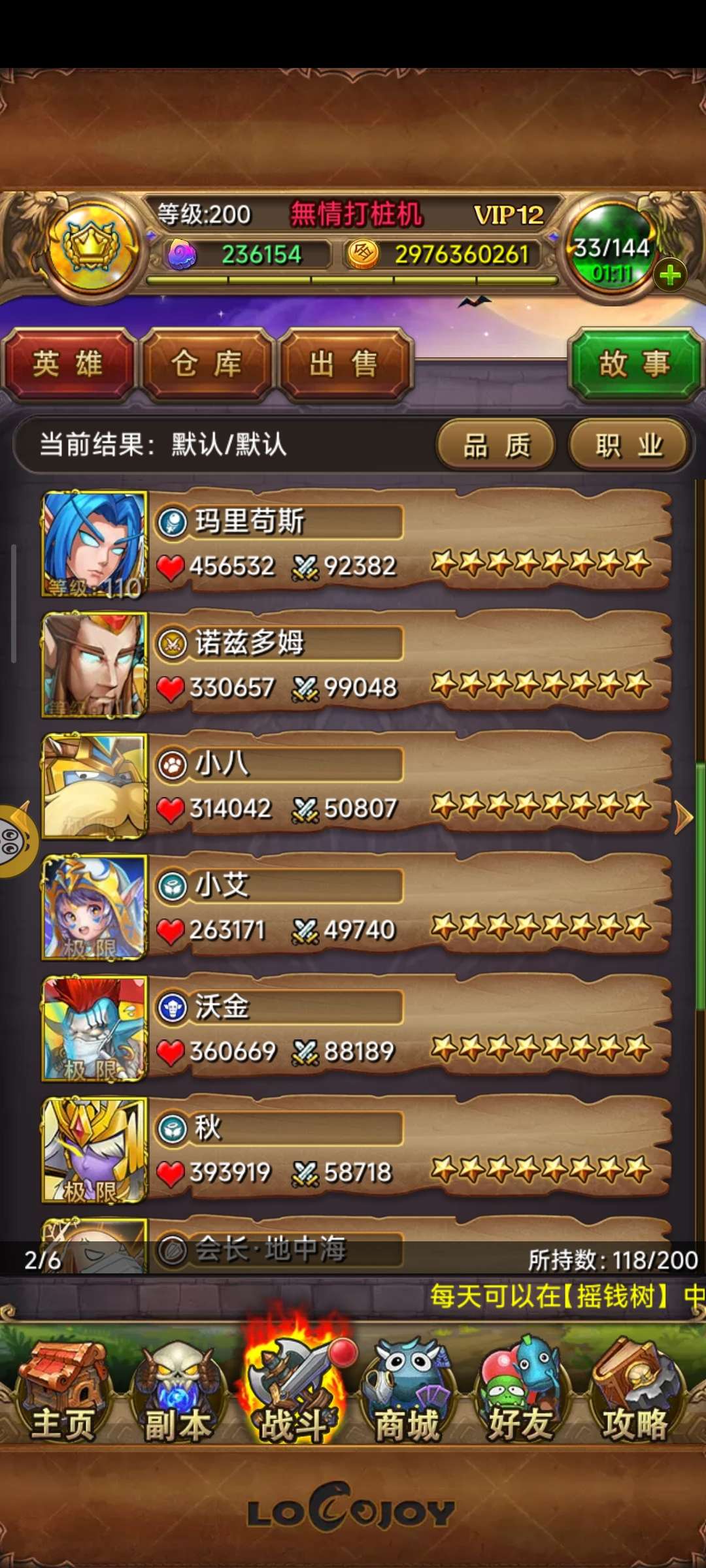This screenshot has width=706, height=1568.
Task: Open 攻略 guide section
Action: [634, 1393]
